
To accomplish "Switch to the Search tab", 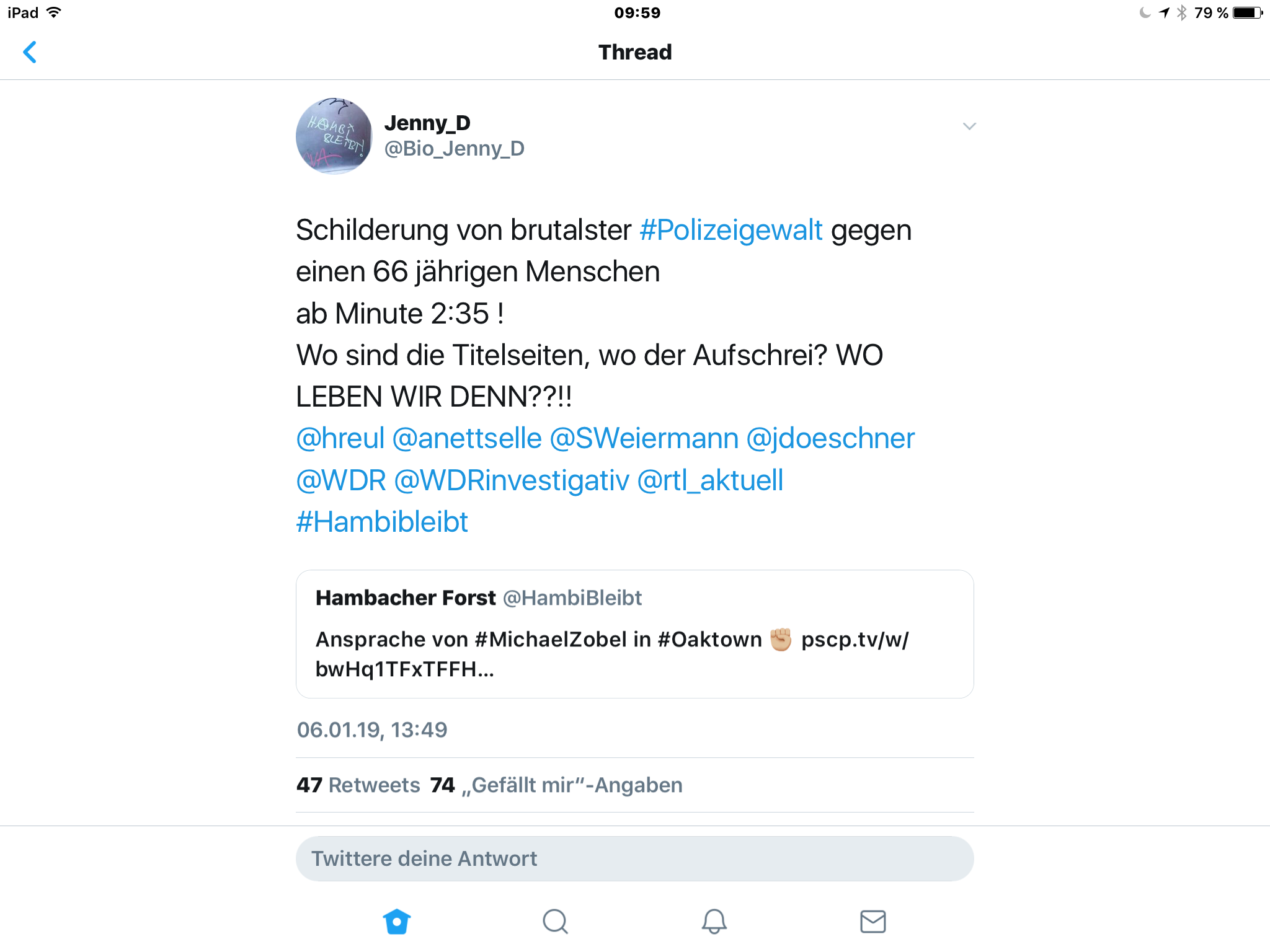I will tap(556, 921).
